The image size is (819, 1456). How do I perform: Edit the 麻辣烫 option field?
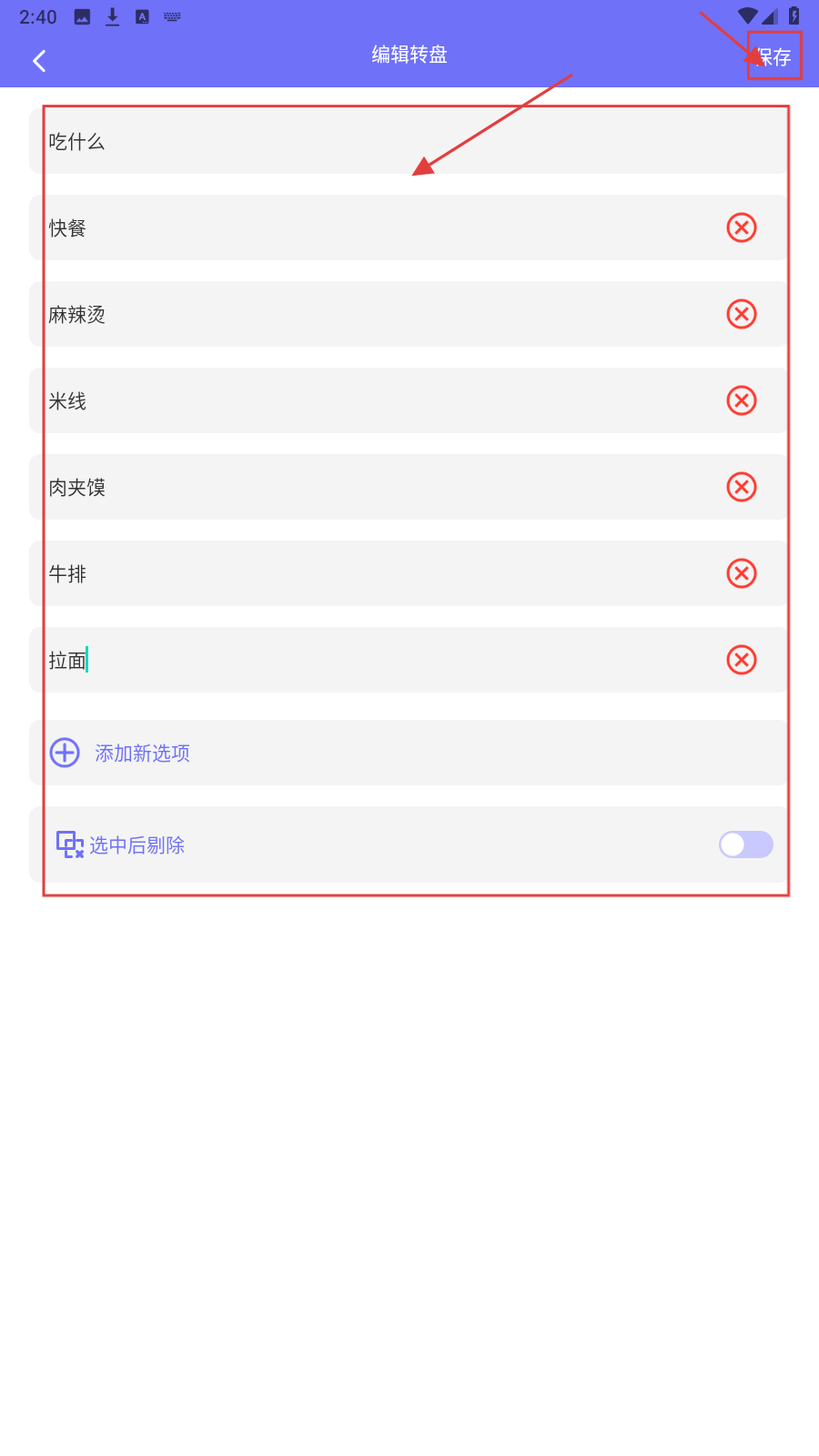364,314
